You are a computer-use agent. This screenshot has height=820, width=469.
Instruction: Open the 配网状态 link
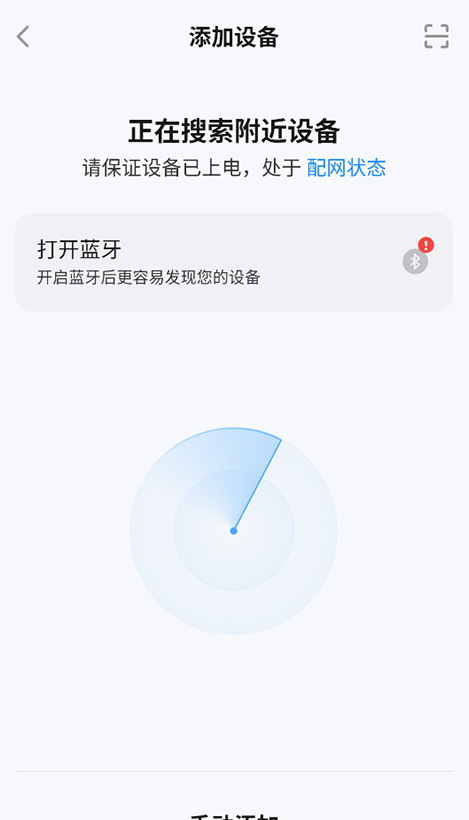click(346, 168)
